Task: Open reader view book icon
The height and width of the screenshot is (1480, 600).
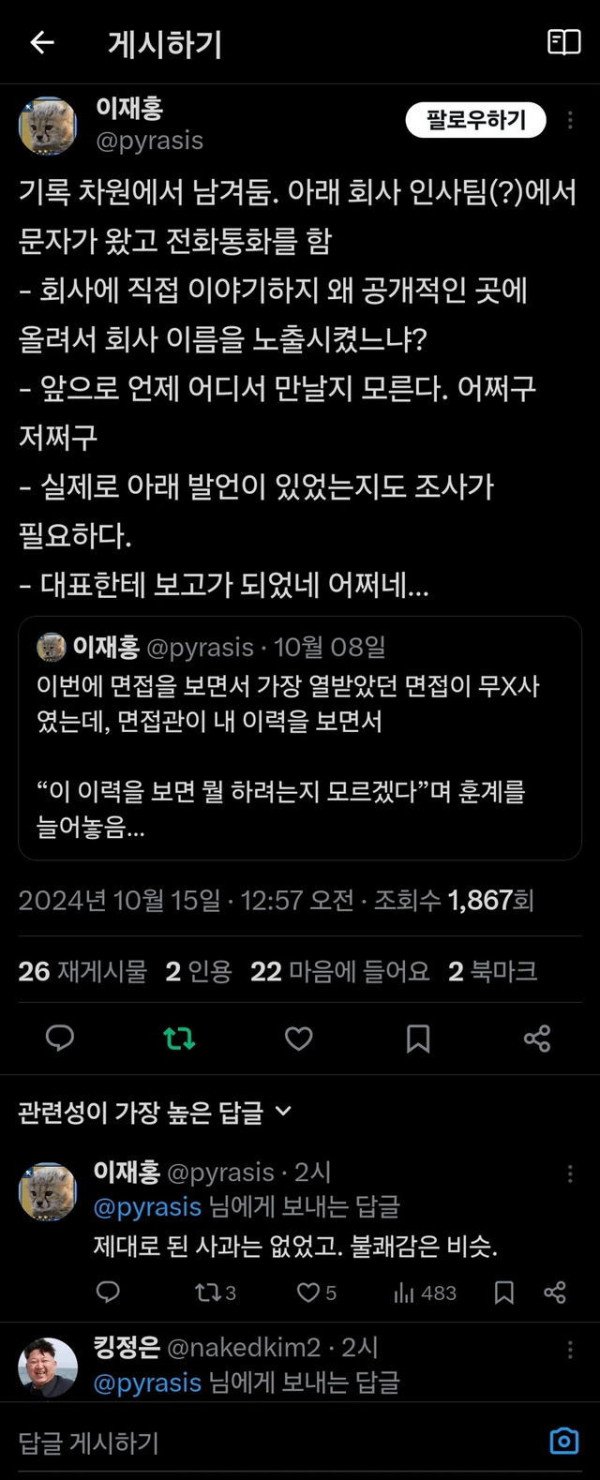Action: 564,42
